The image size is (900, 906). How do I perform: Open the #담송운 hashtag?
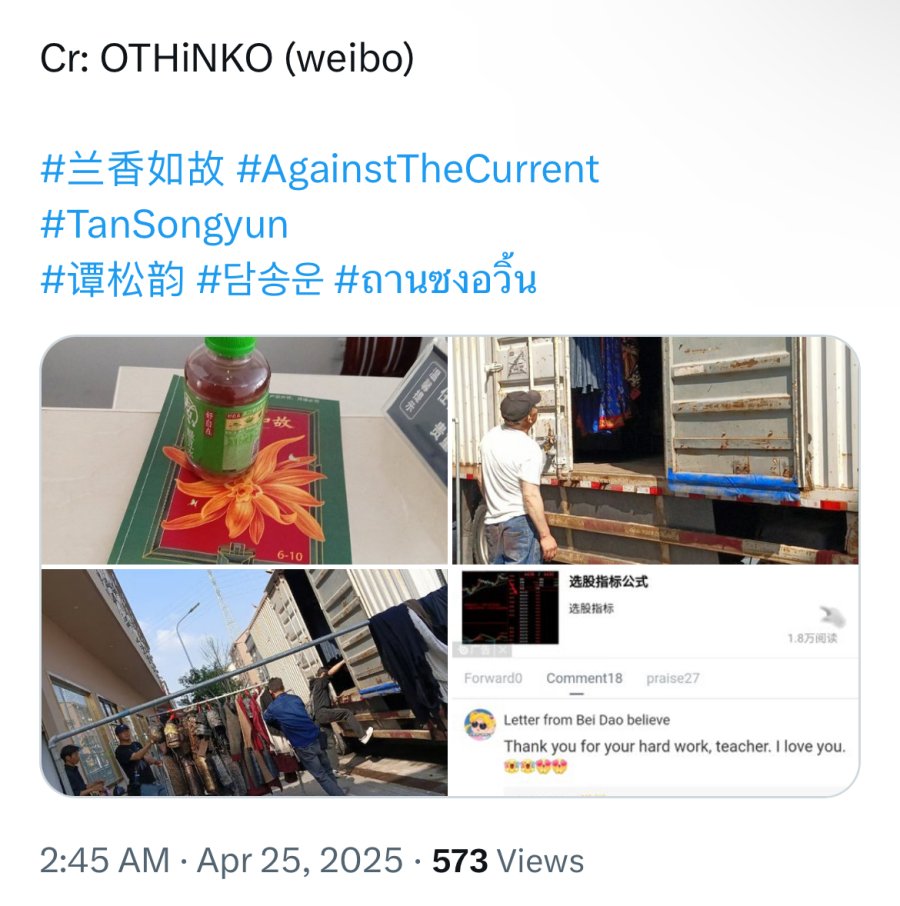click(260, 280)
